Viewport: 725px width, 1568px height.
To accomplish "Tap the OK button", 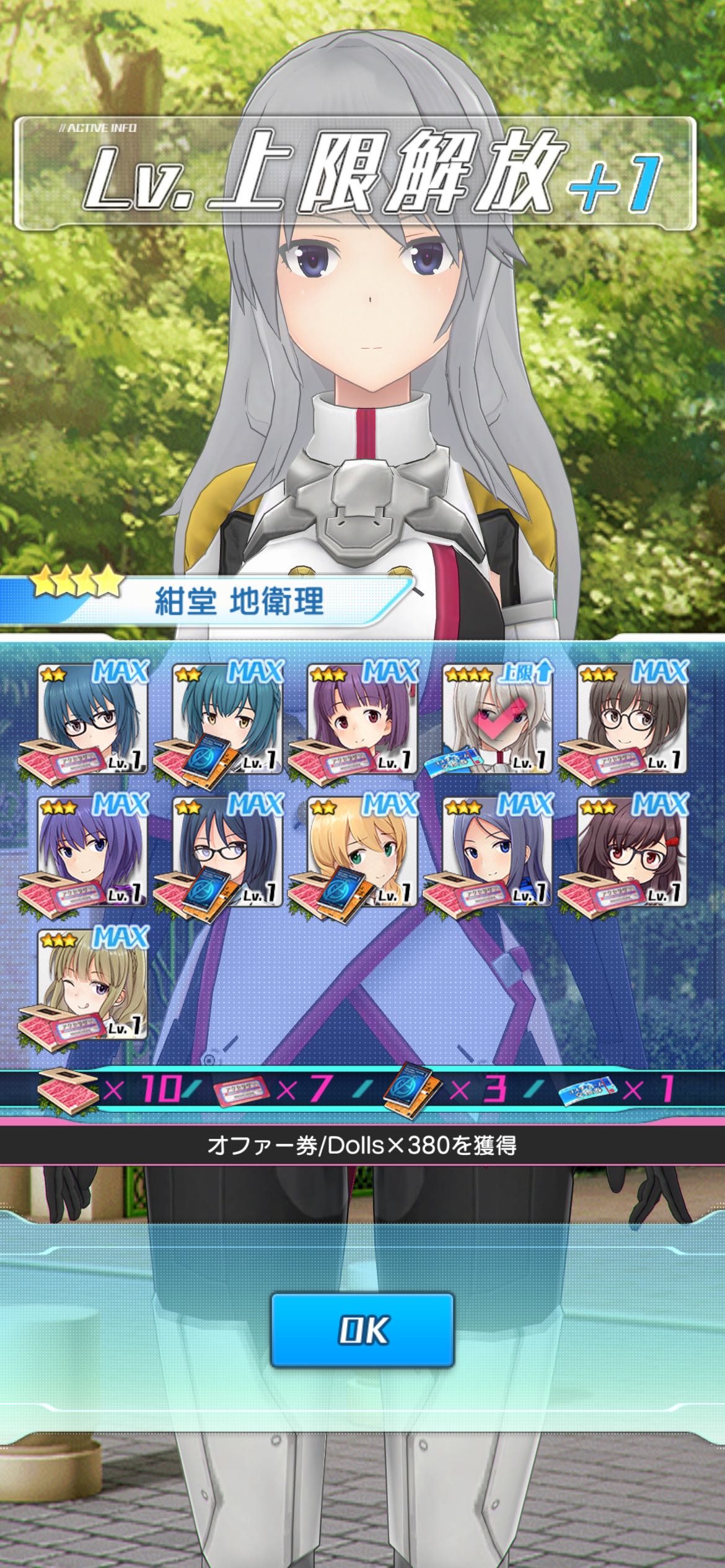I will 362,1330.
